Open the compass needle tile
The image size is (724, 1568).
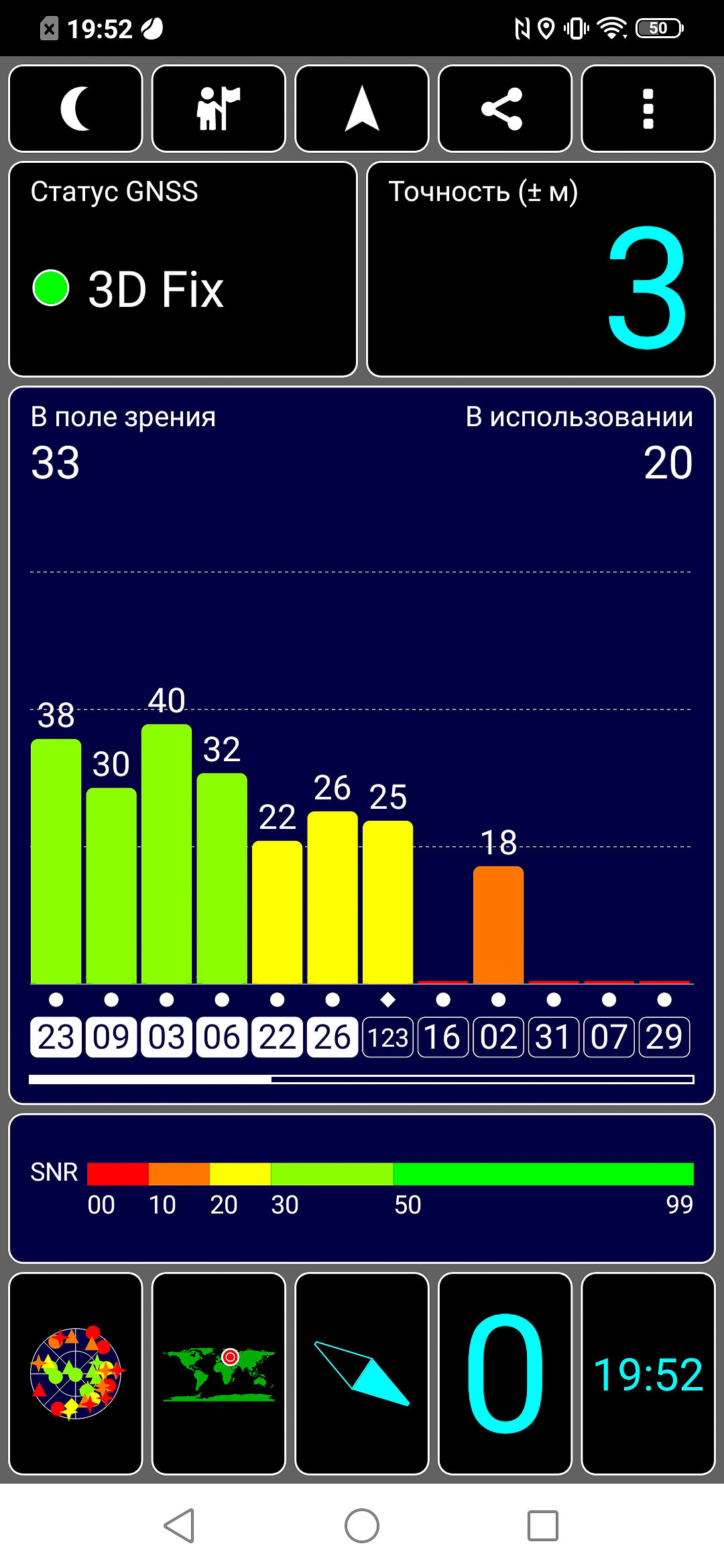(362, 1374)
